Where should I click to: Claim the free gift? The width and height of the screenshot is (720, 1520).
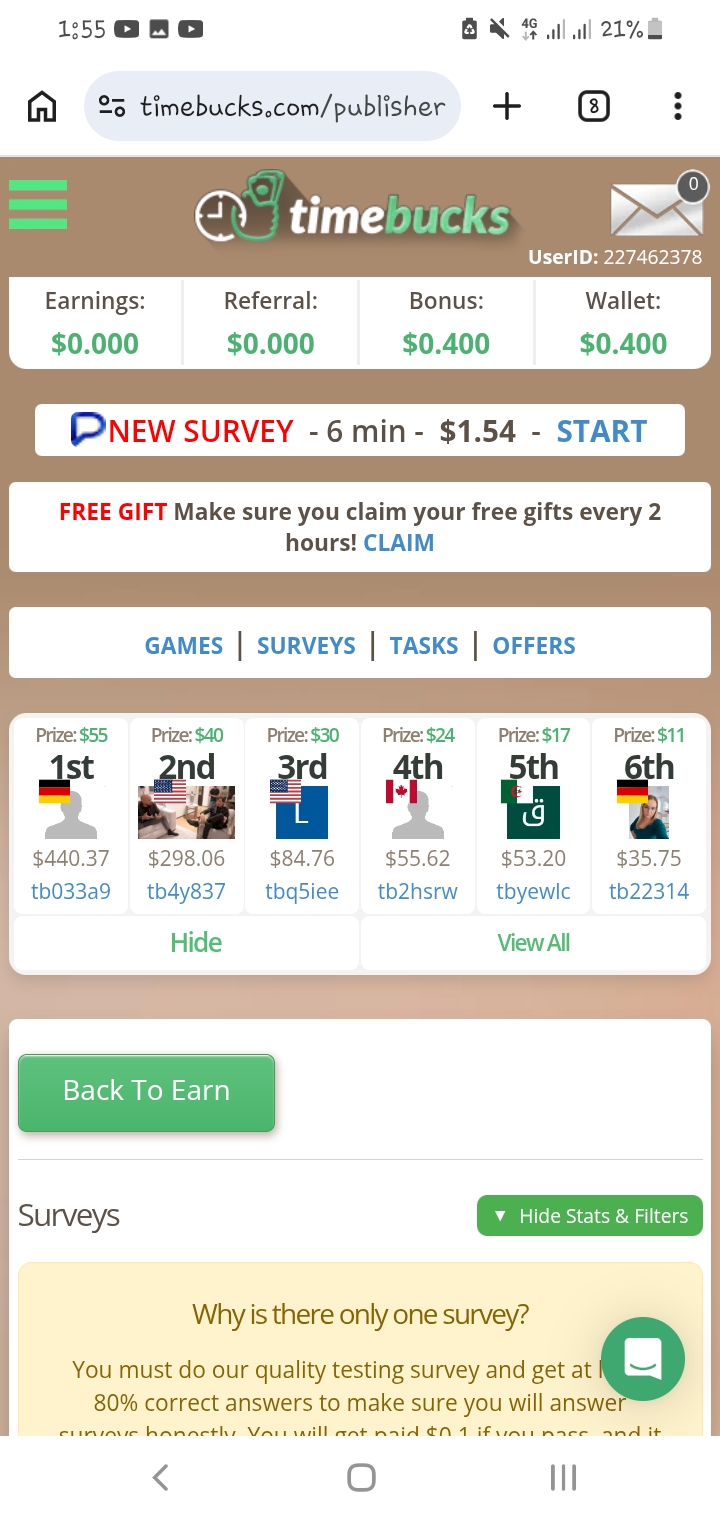tap(398, 543)
